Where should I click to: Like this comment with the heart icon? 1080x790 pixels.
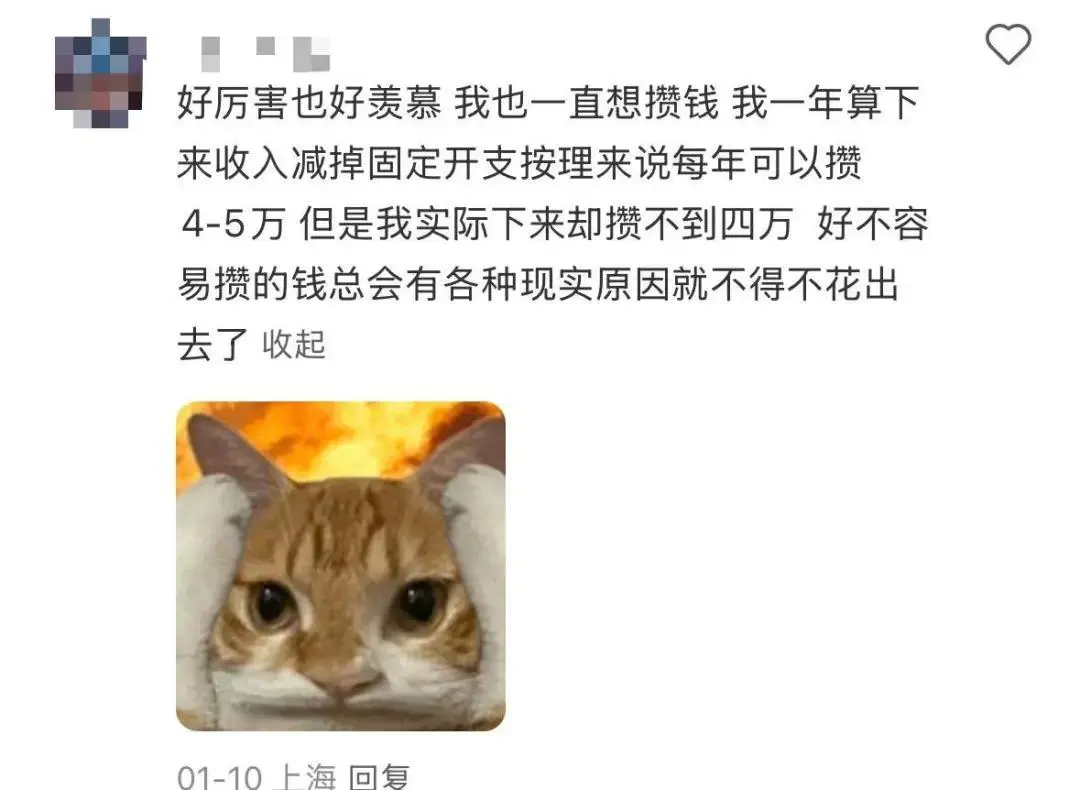click(1007, 45)
